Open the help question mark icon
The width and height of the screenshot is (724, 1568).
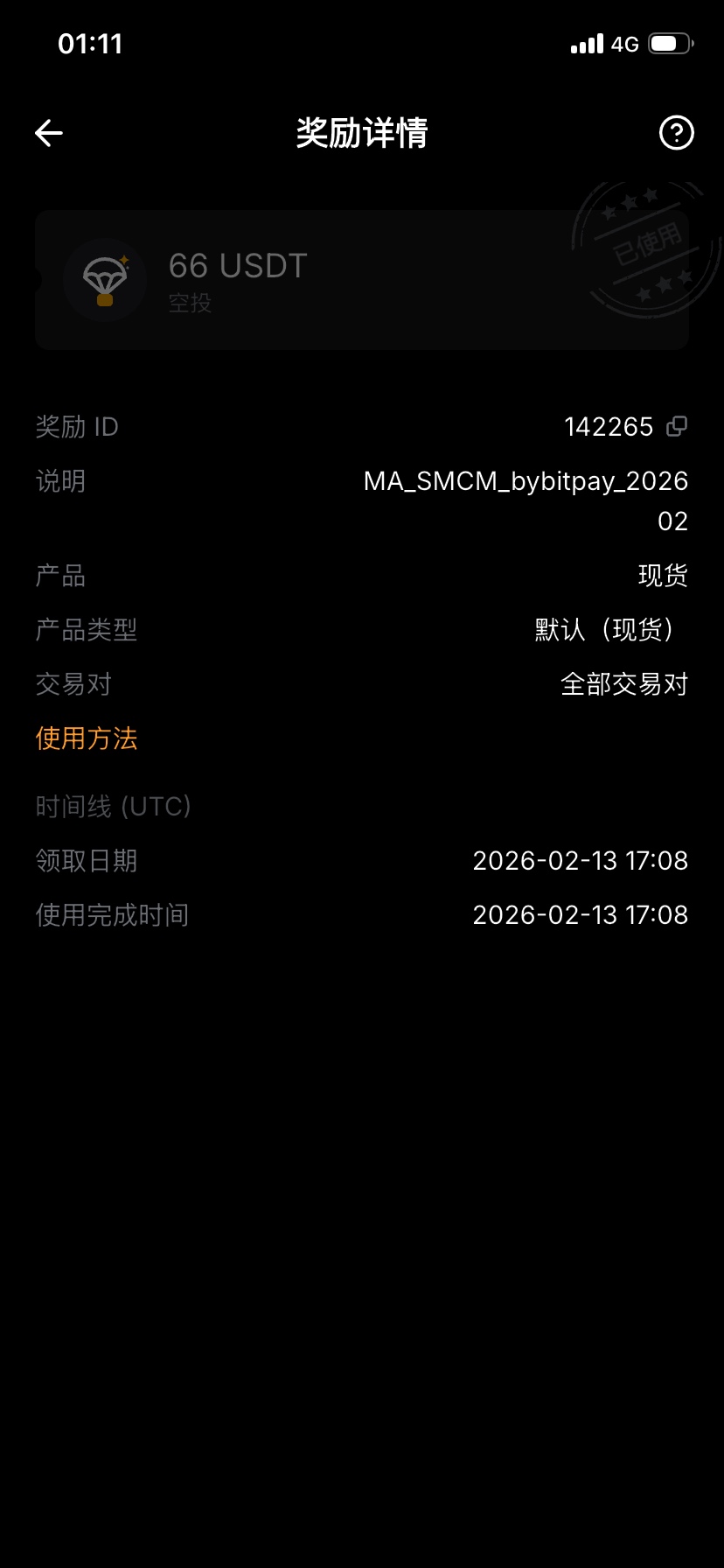pyautogui.click(x=676, y=133)
